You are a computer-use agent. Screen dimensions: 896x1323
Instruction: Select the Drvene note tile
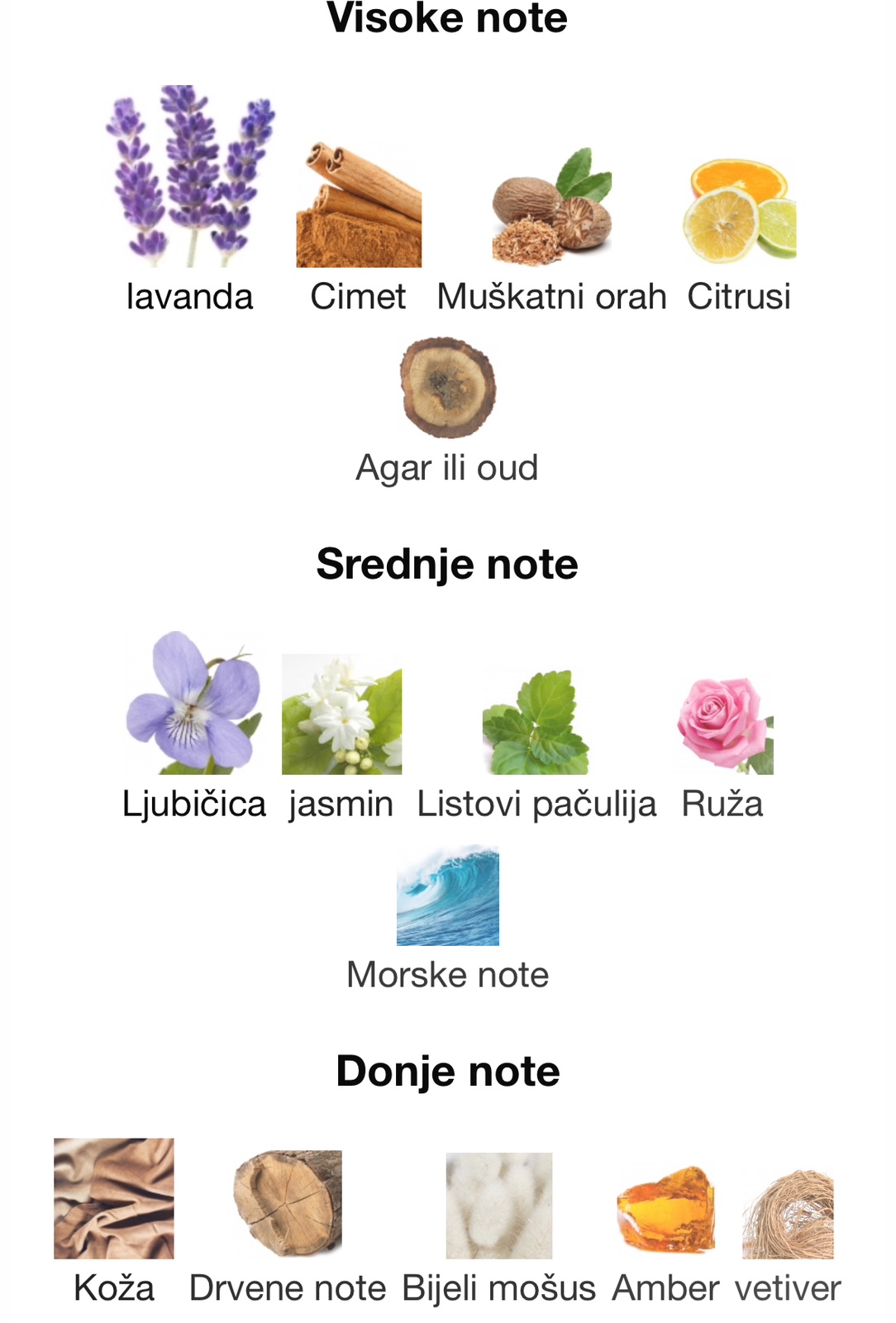coord(288,1203)
